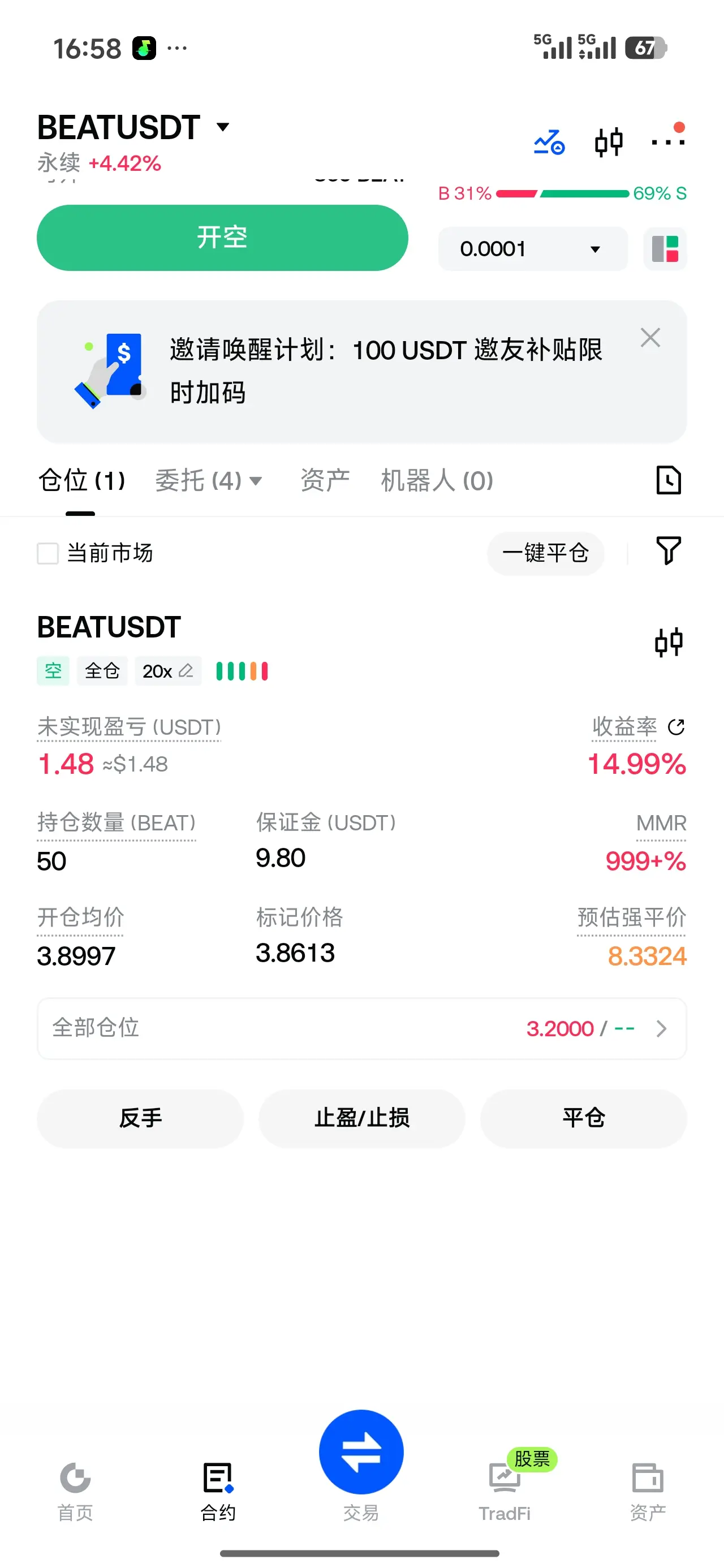Dismiss the 邀请唤醒计划 banner

point(650,337)
